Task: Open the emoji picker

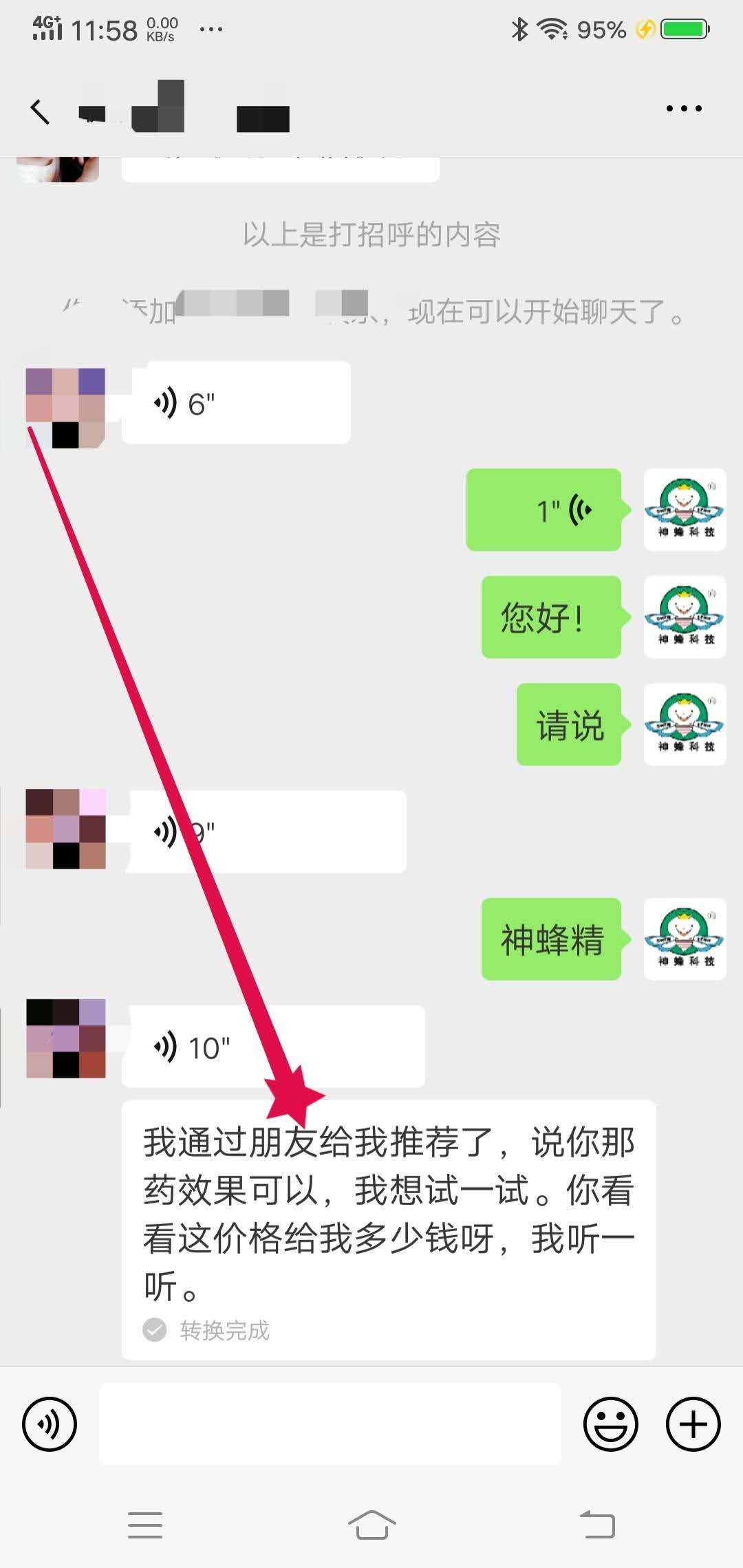Action: [x=610, y=1424]
